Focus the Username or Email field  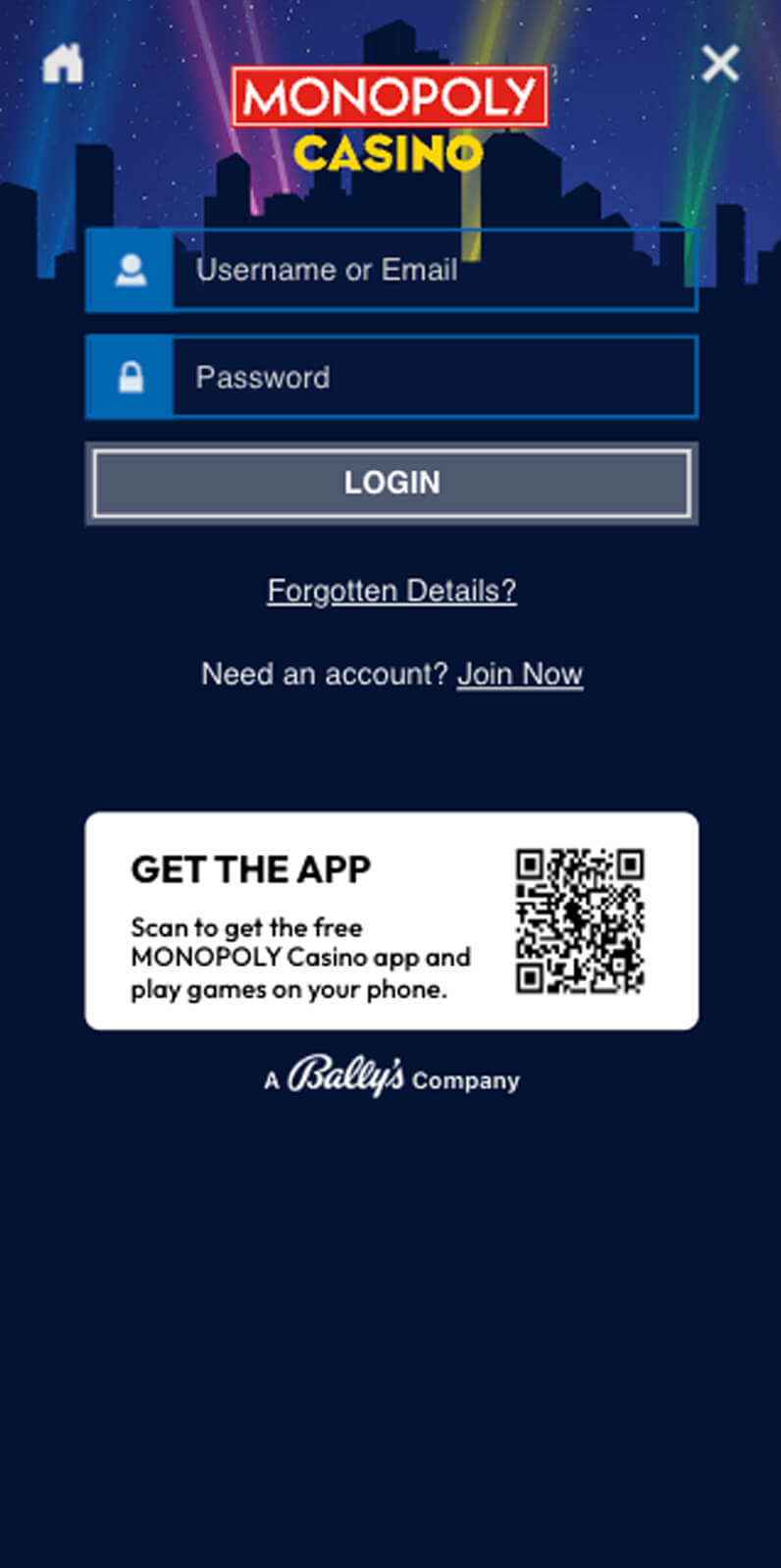[x=434, y=270]
